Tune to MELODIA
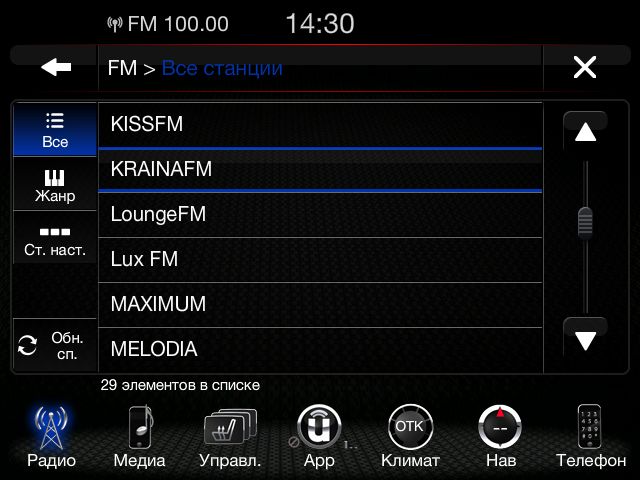640x480 pixels. coord(320,349)
